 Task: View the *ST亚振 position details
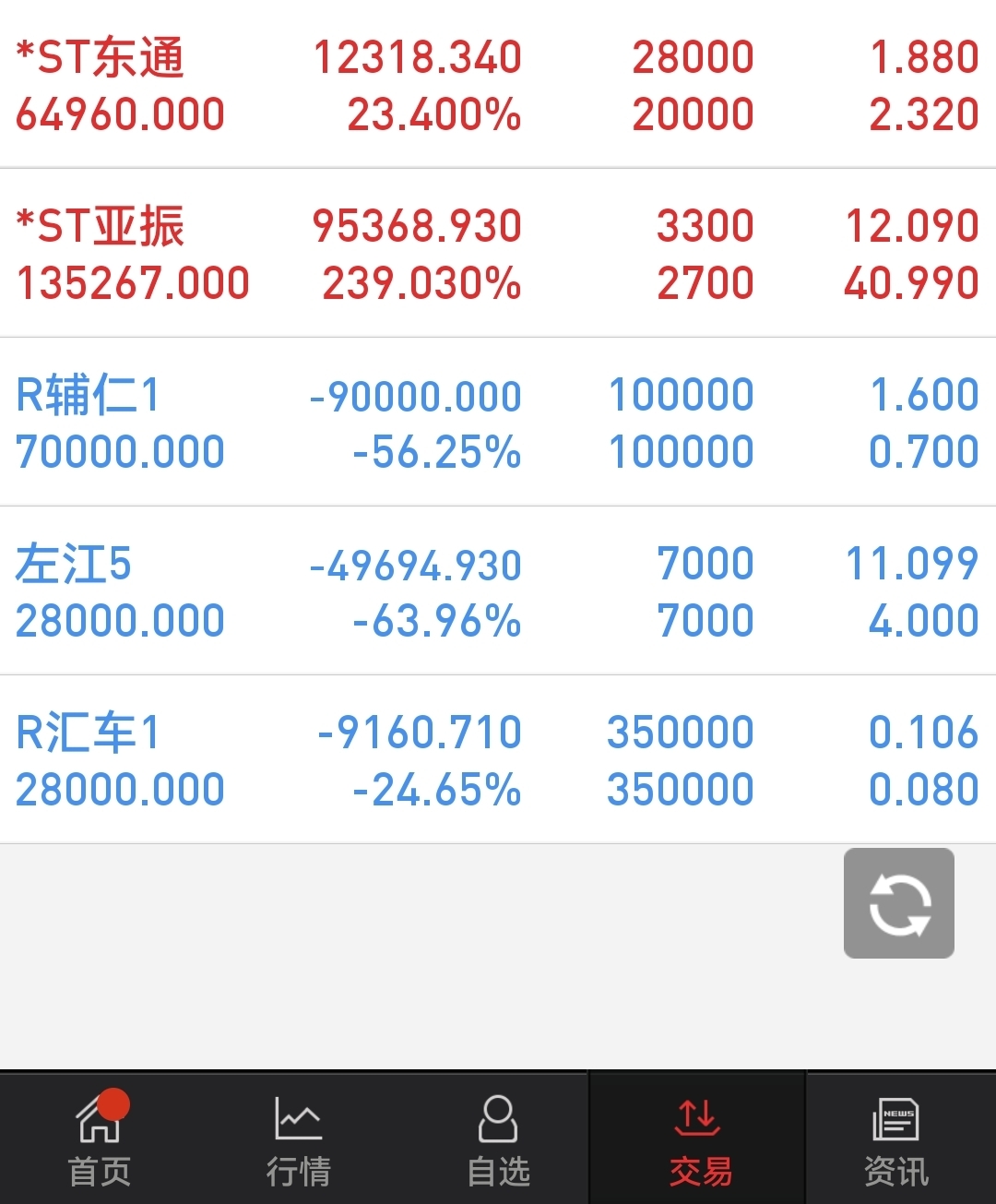tap(498, 254)
